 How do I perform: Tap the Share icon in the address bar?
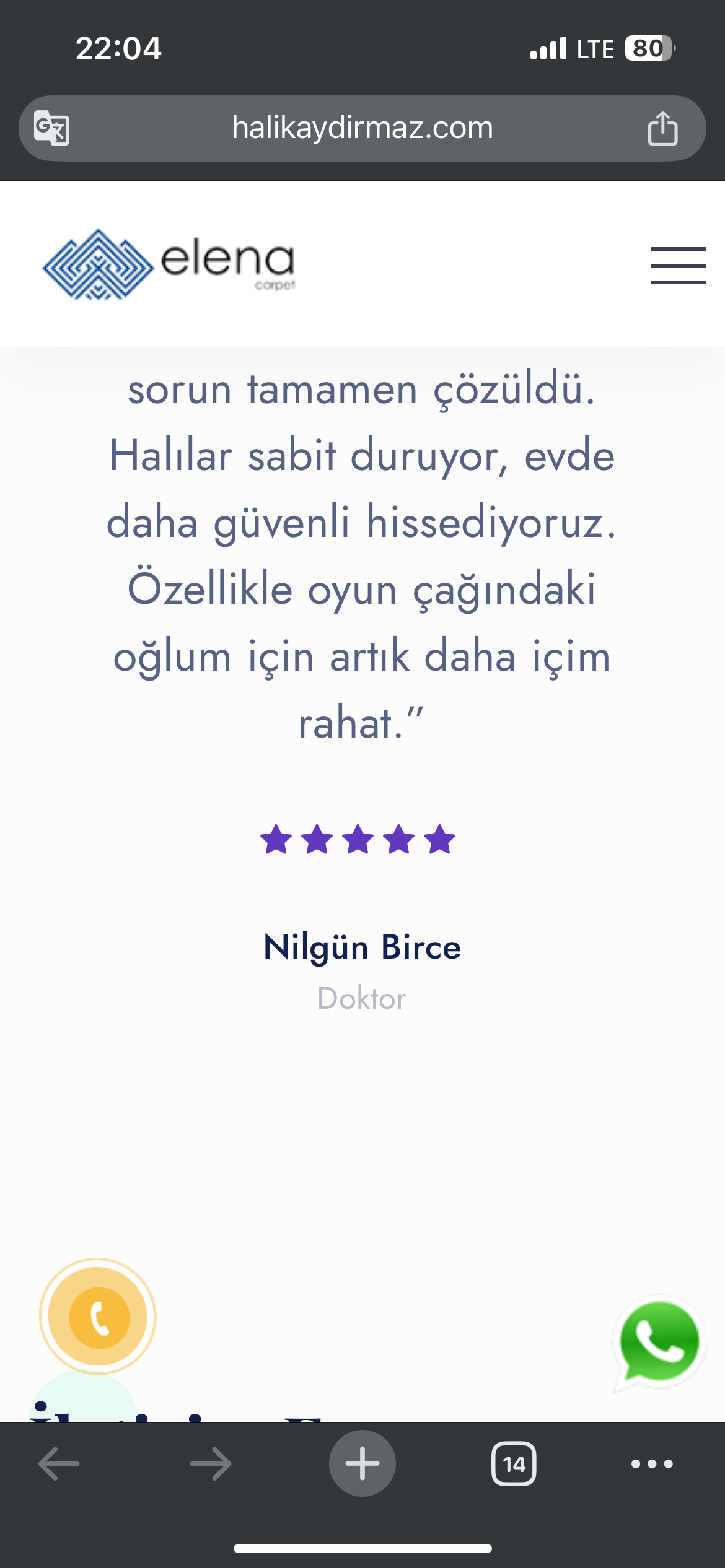tap(663, 128)
